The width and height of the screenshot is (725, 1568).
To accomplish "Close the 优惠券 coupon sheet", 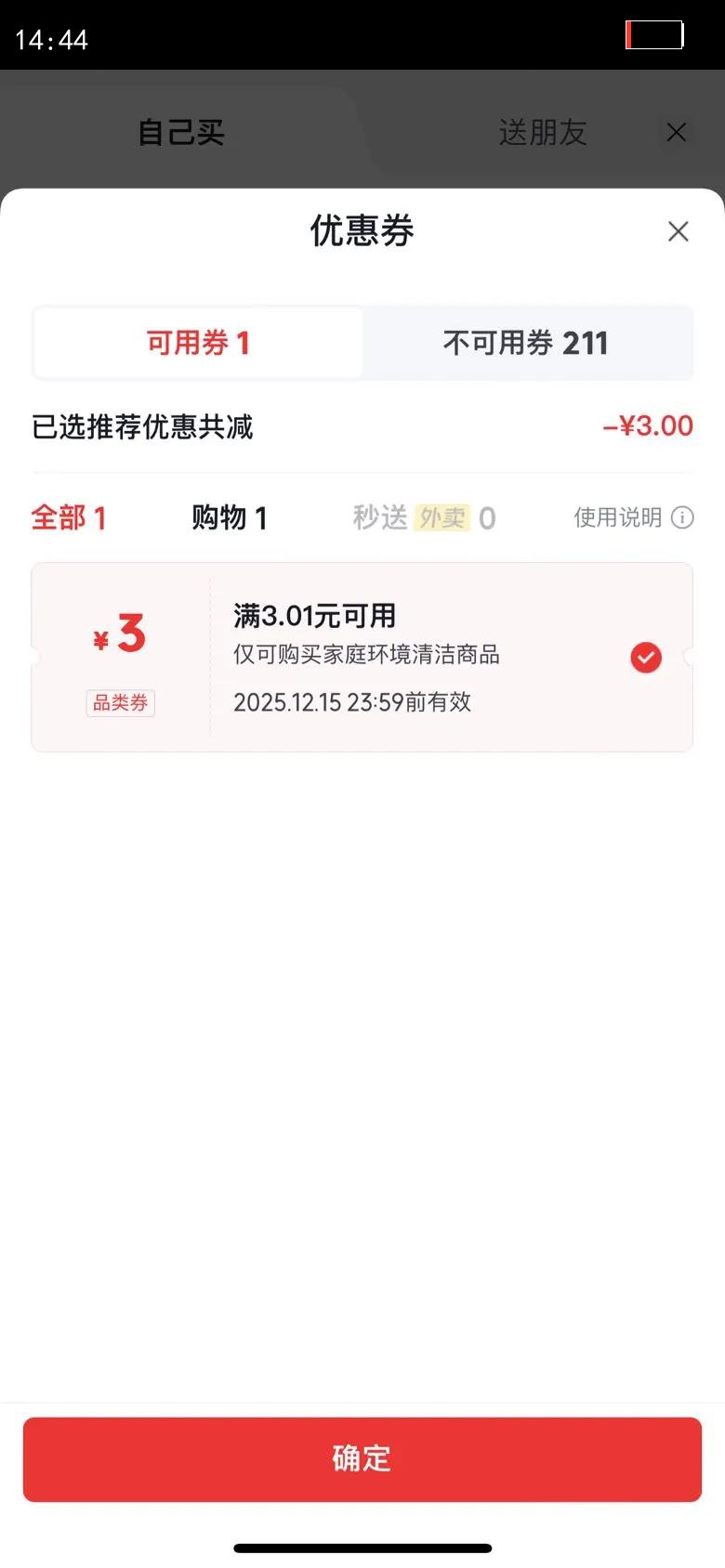I will pos(678,231).
